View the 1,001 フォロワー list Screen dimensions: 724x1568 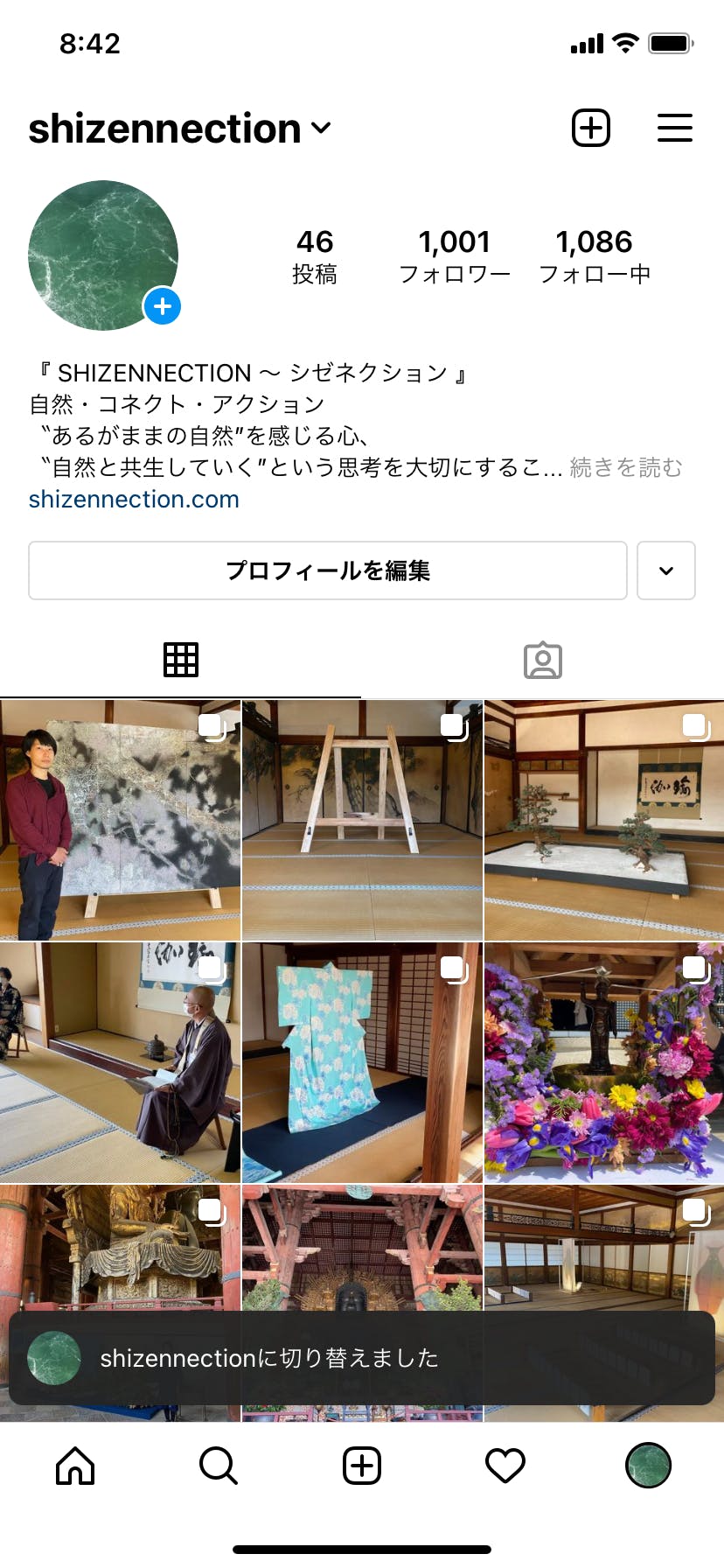click(455, 255)
